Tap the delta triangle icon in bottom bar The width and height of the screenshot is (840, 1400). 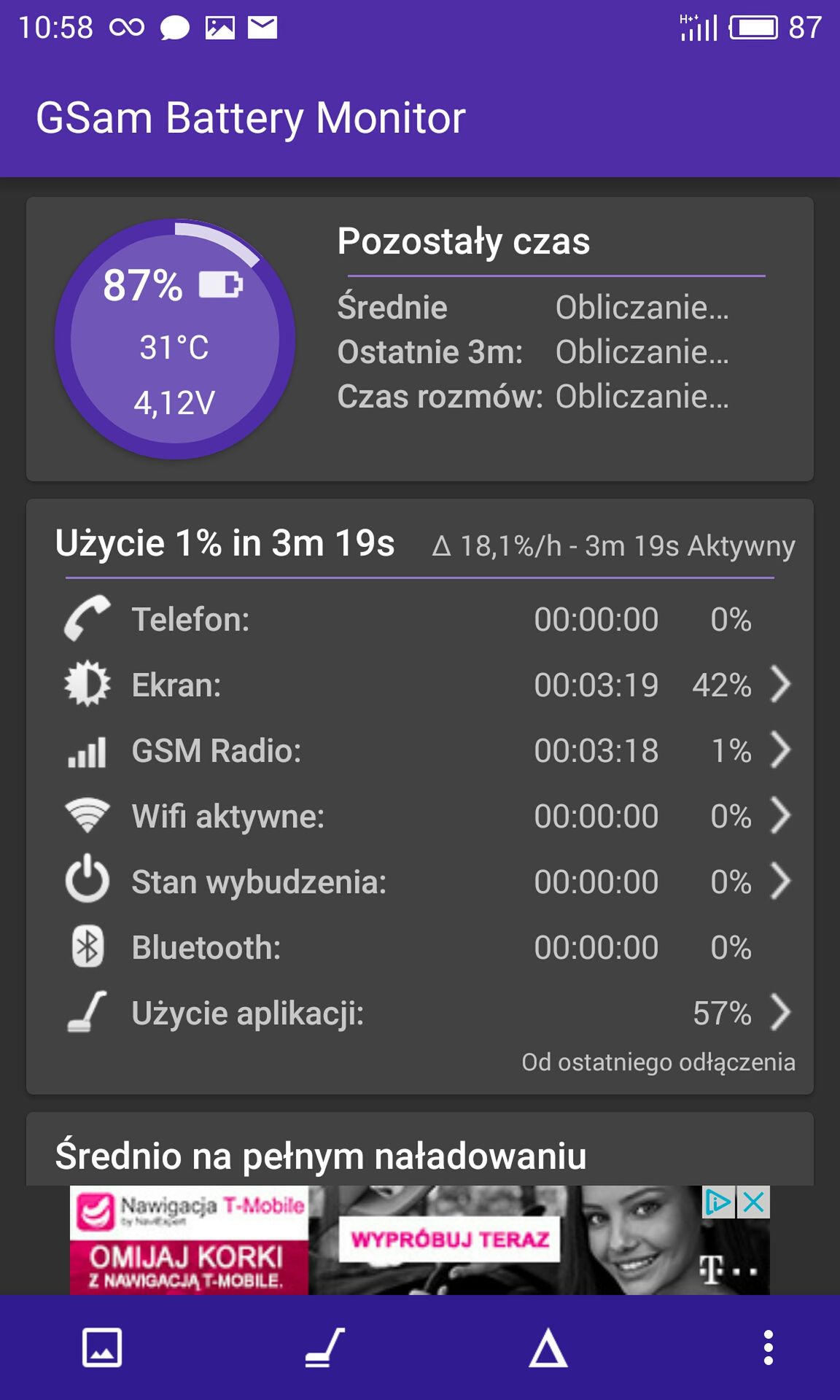(x=548, y=1347)
